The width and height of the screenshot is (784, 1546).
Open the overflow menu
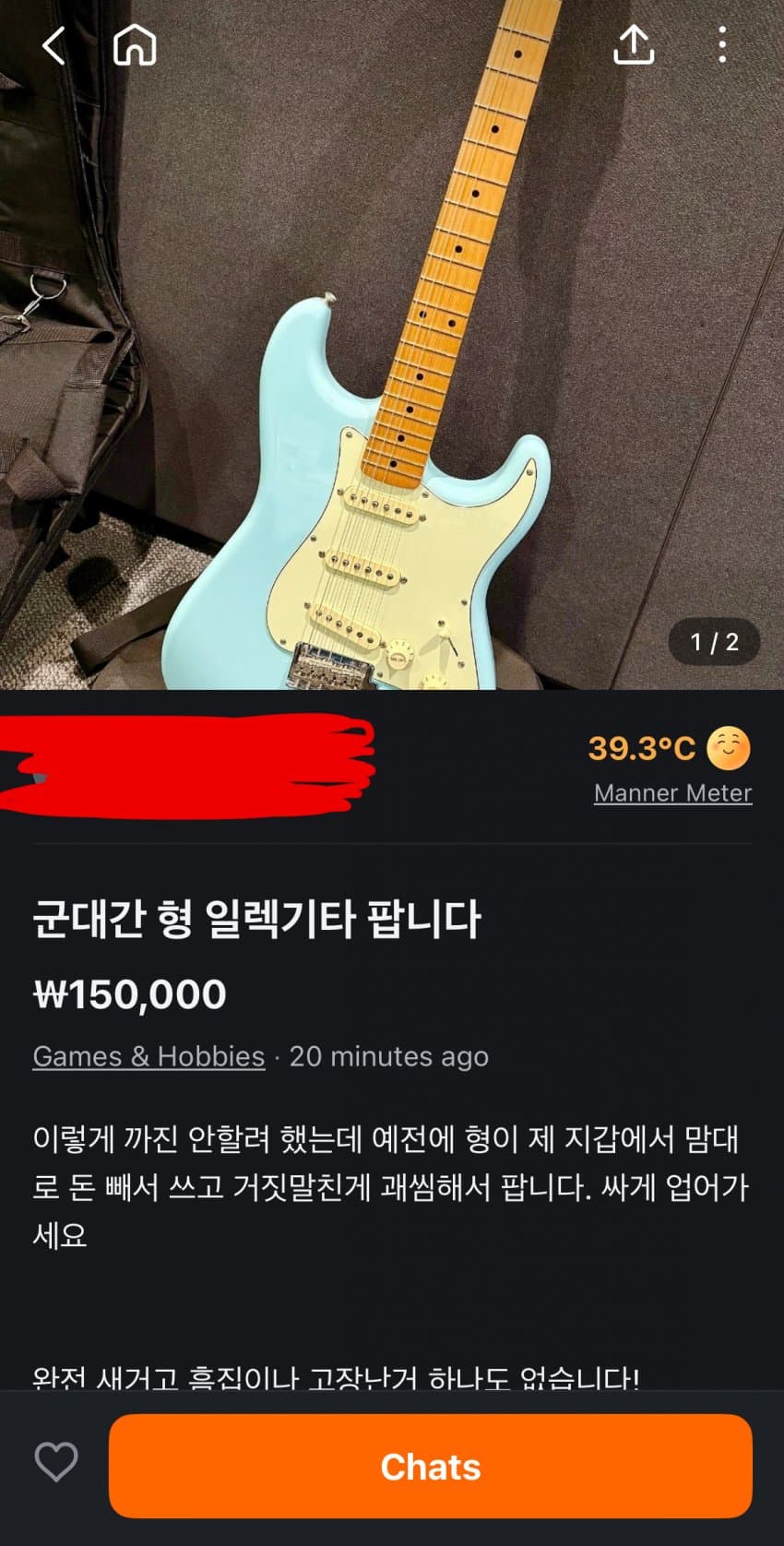coord(722,44)
